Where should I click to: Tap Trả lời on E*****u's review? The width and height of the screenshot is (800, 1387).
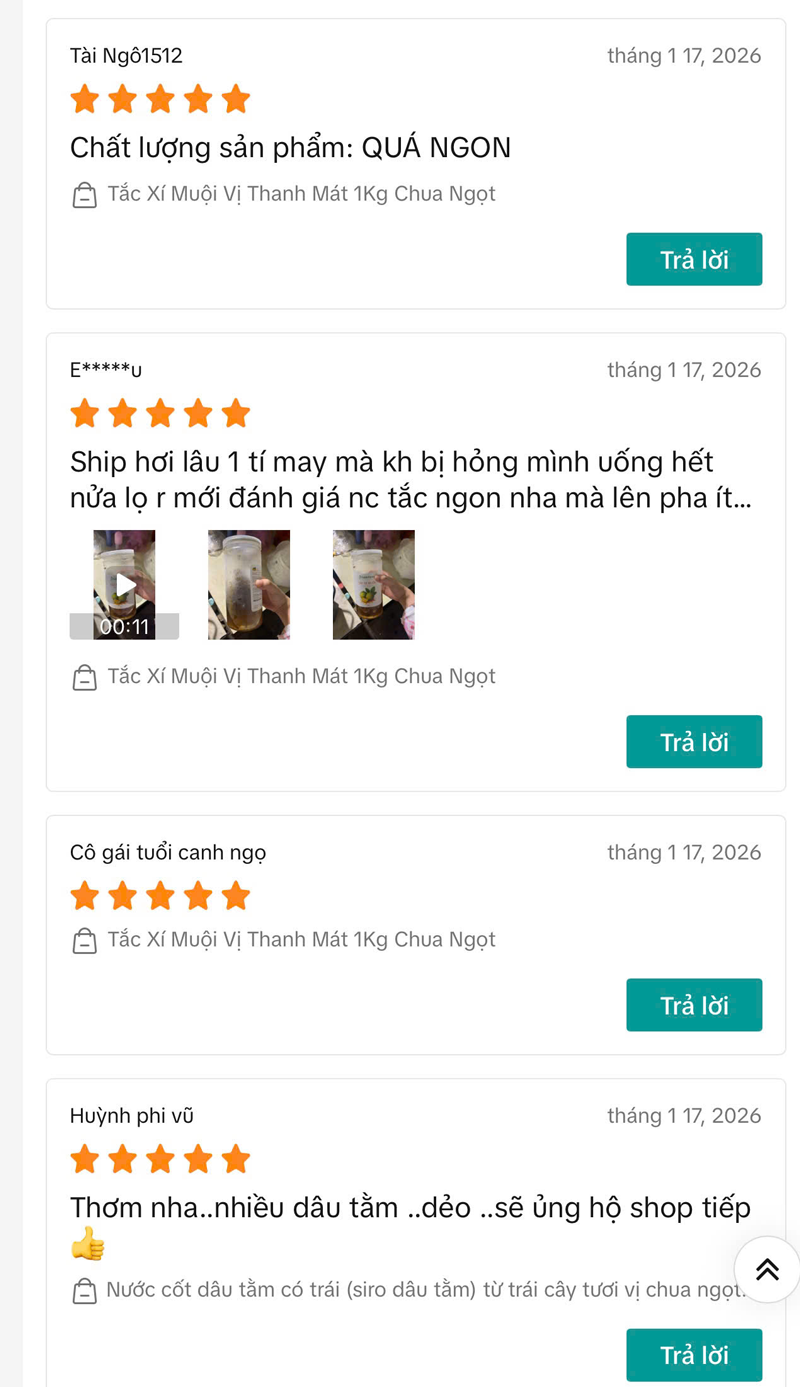pos(694,741)
